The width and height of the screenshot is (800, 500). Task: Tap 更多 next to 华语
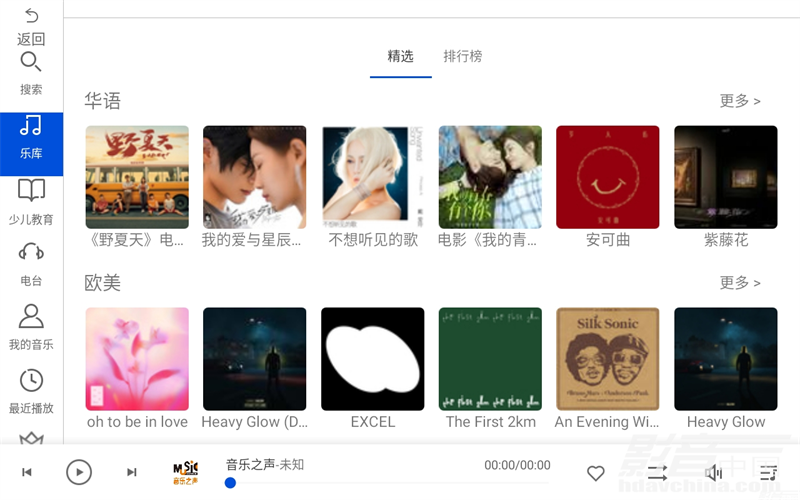click(739, 101)
